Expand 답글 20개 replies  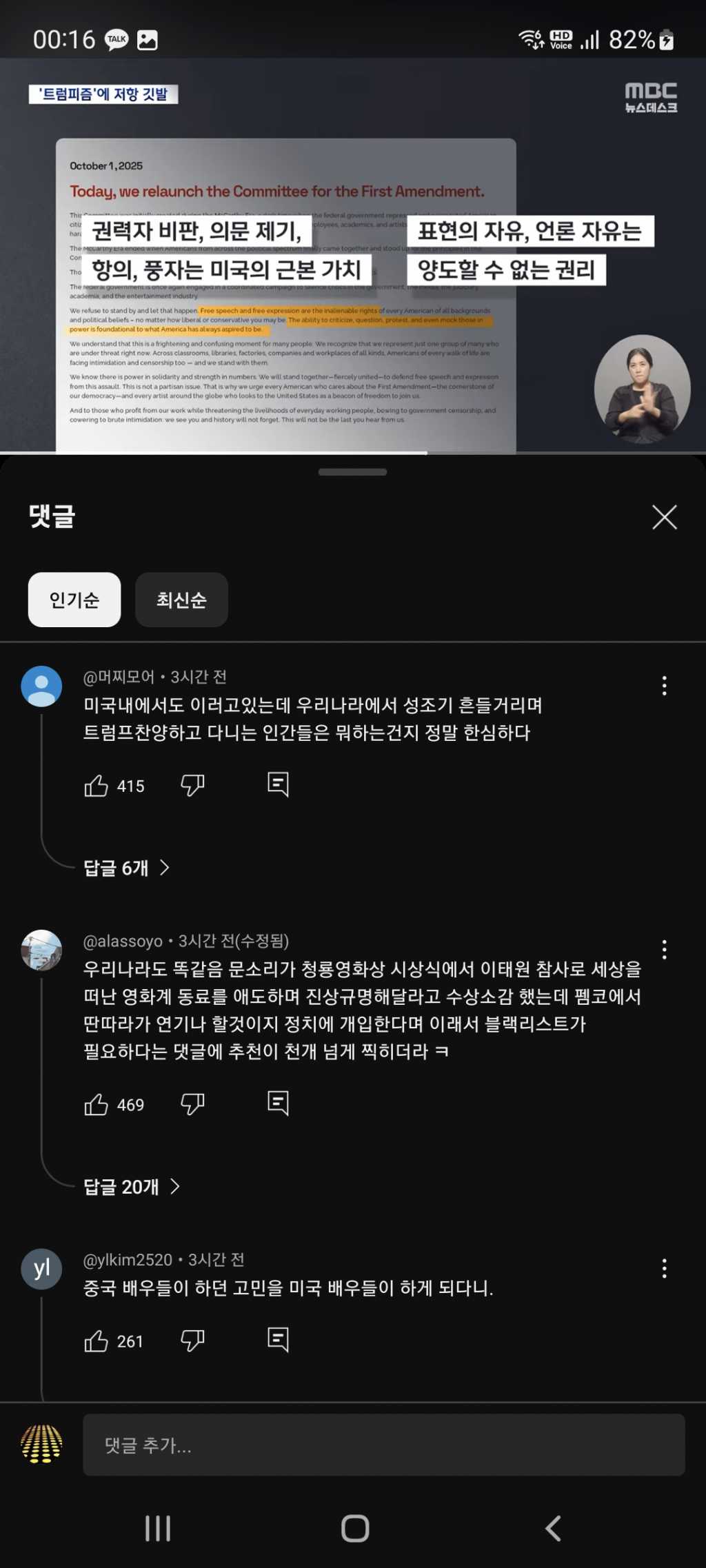coord(131,1187)
